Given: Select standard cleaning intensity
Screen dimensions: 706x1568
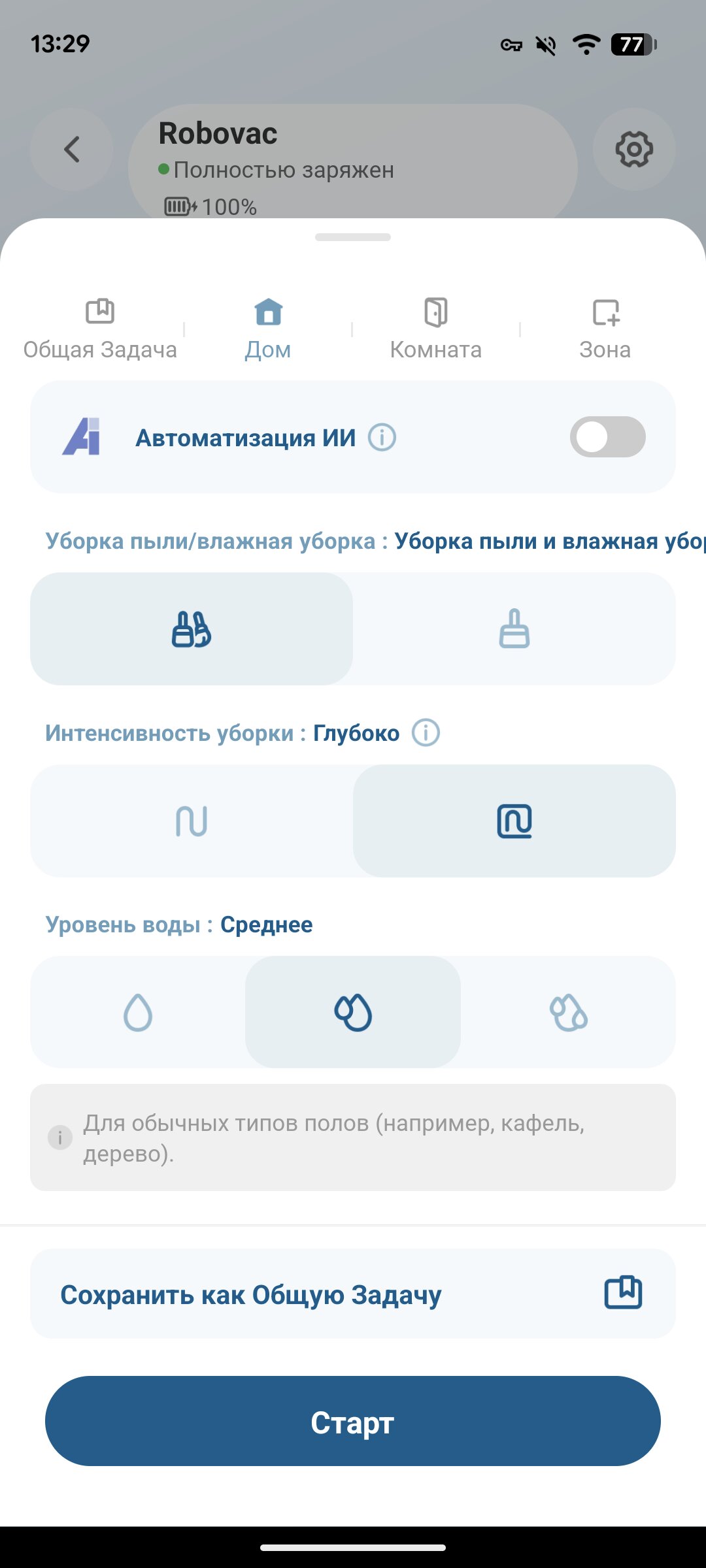Looking at the screenshot, I should [192, 821].
